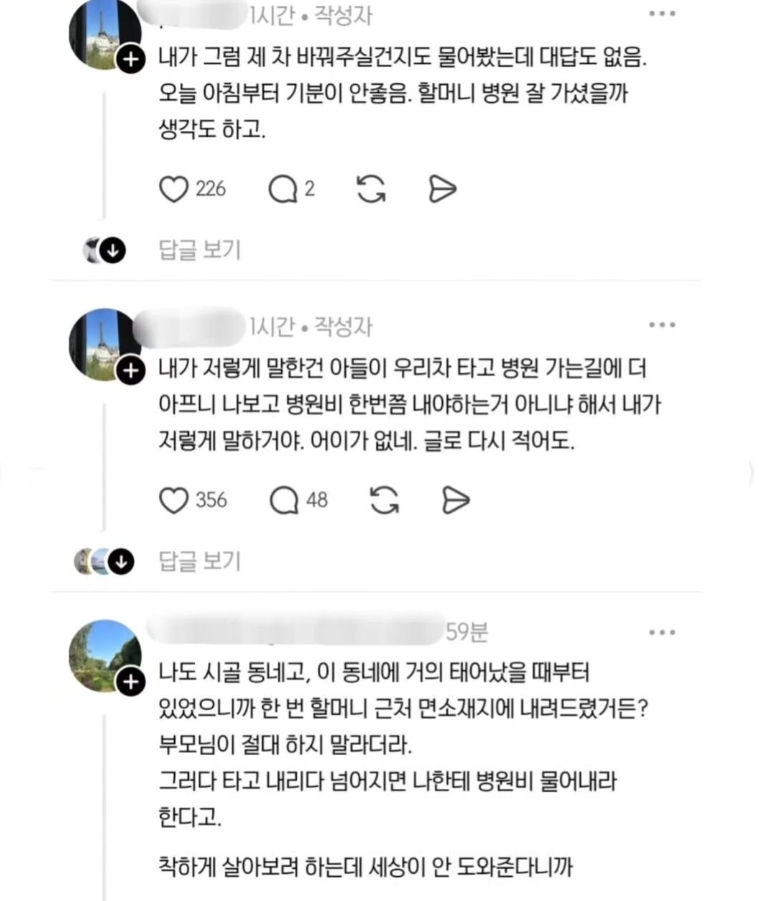759x901 pixels.
Task: Open overflow menu on the 59분 reply
Action: (662, 632)
